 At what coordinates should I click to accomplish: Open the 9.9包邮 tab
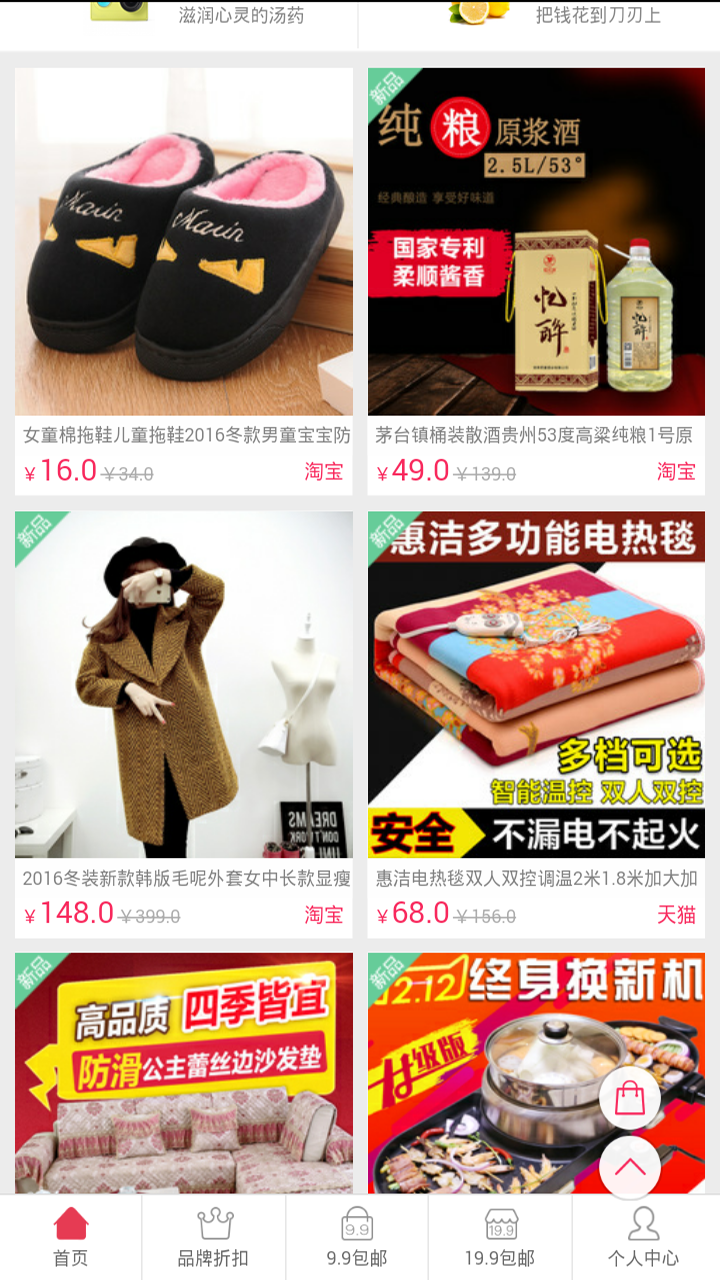pyautogui.click(x=357, y=1238)
